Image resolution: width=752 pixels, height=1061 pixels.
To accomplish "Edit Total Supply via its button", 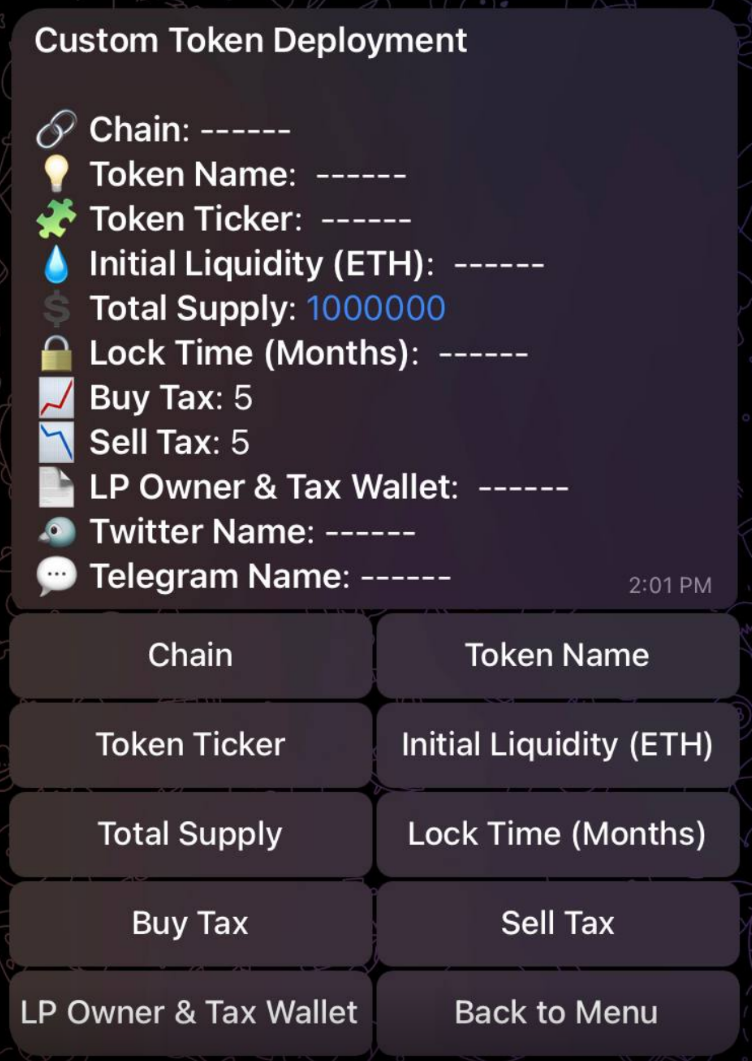I will (x=190, y=833).
